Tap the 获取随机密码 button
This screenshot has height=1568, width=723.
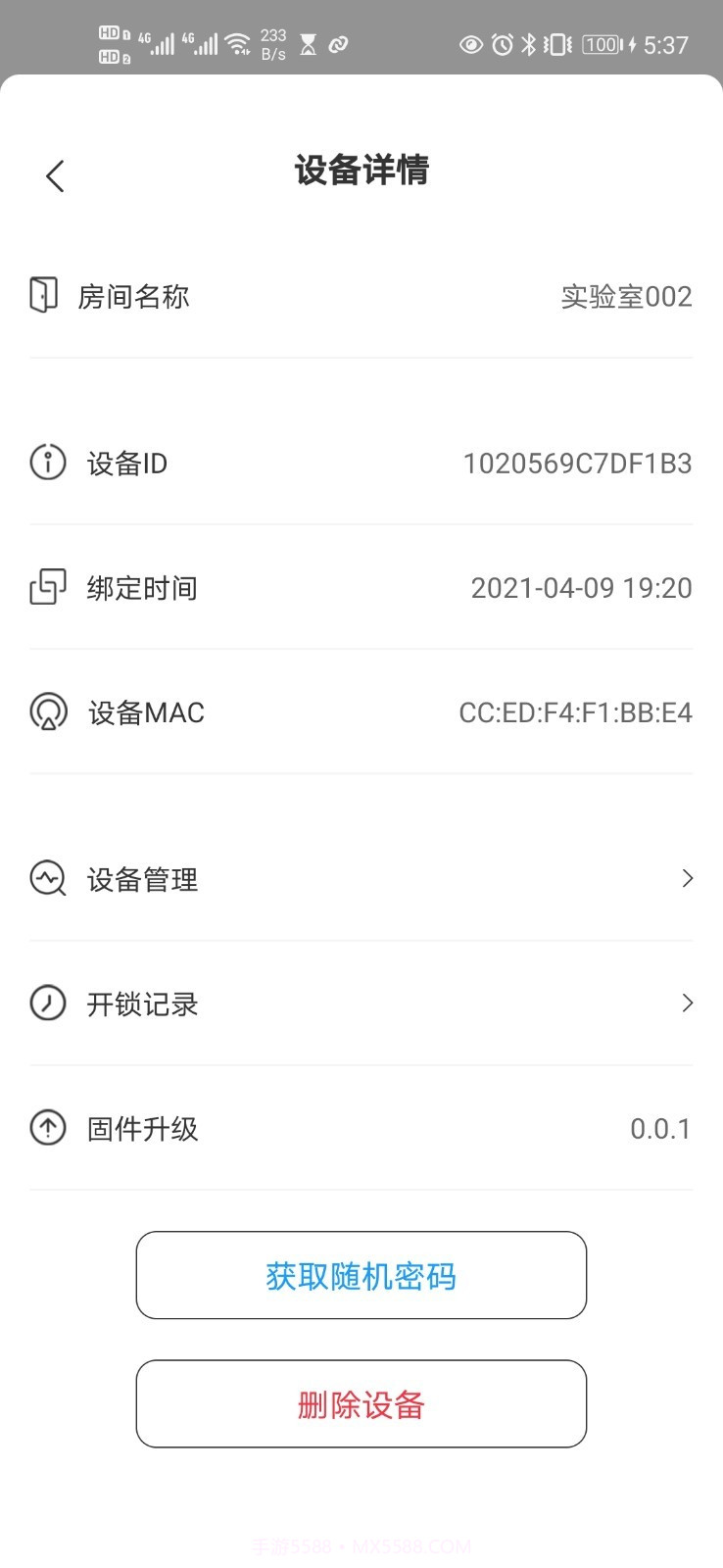click(361, 1275)
